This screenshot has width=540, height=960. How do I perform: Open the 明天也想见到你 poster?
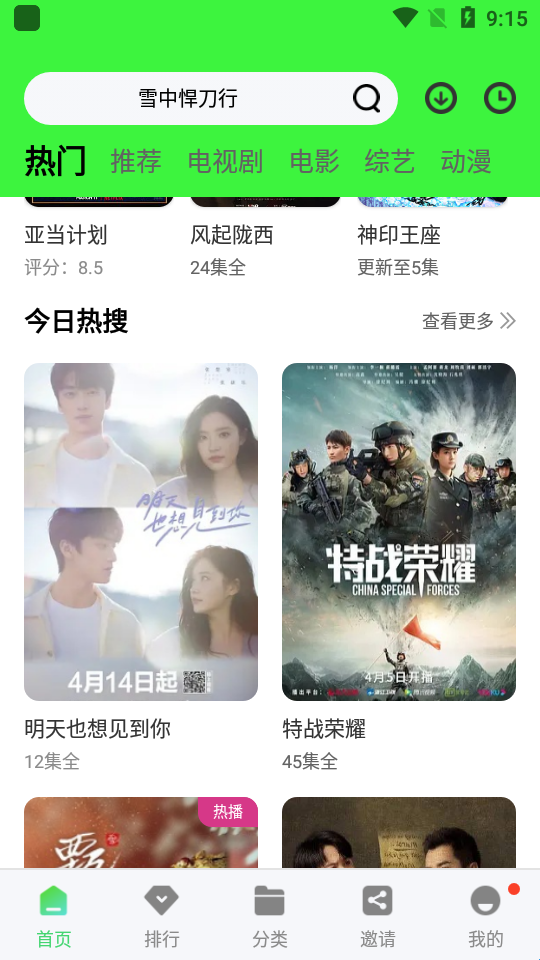141,531
